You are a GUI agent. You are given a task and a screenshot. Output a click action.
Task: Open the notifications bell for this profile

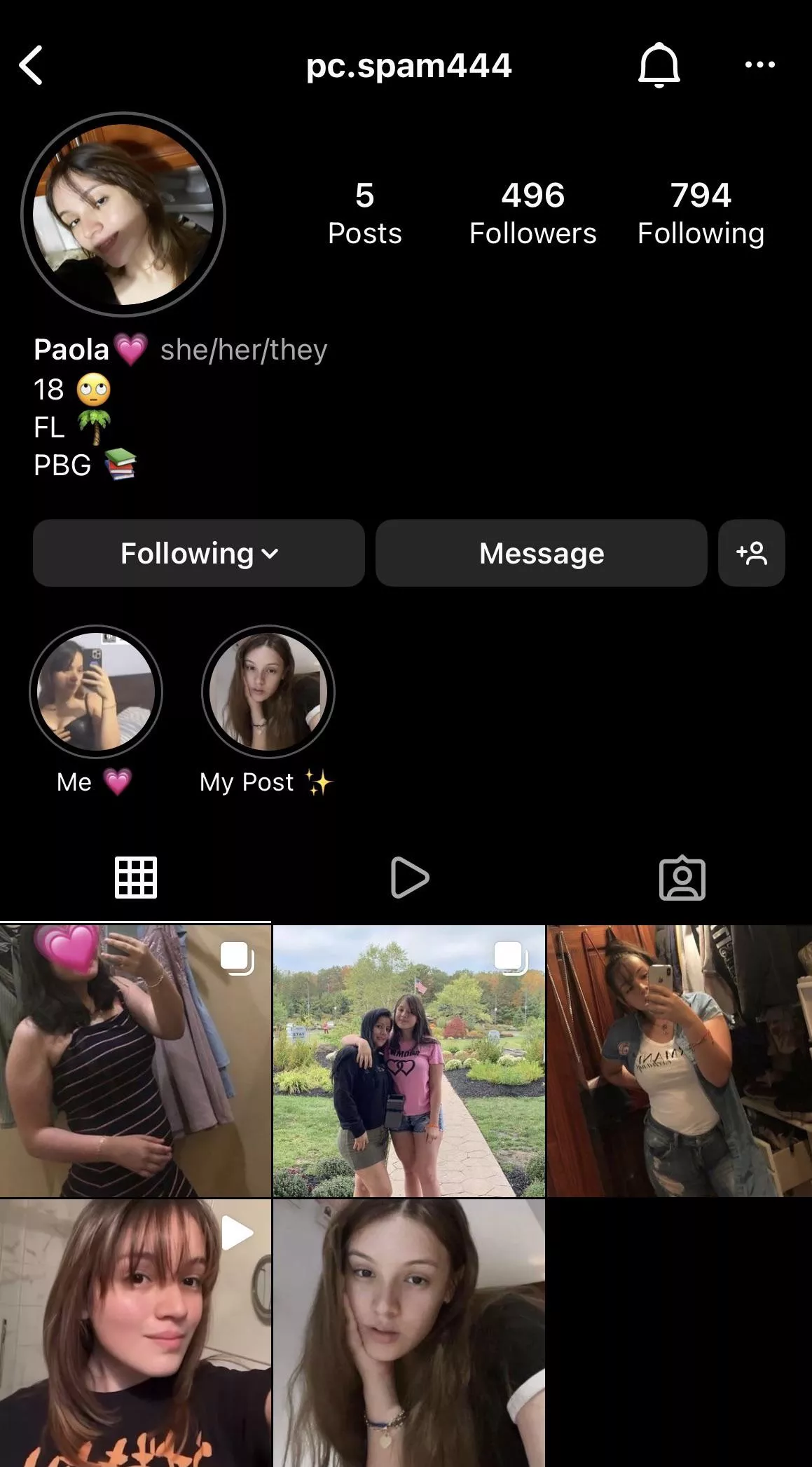(659, 65)
